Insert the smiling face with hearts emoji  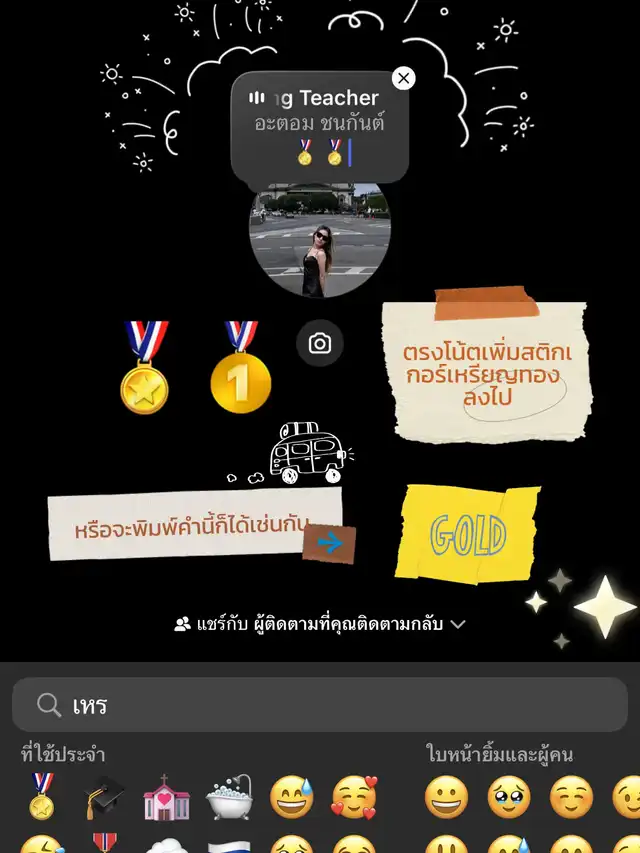point(352,797)
